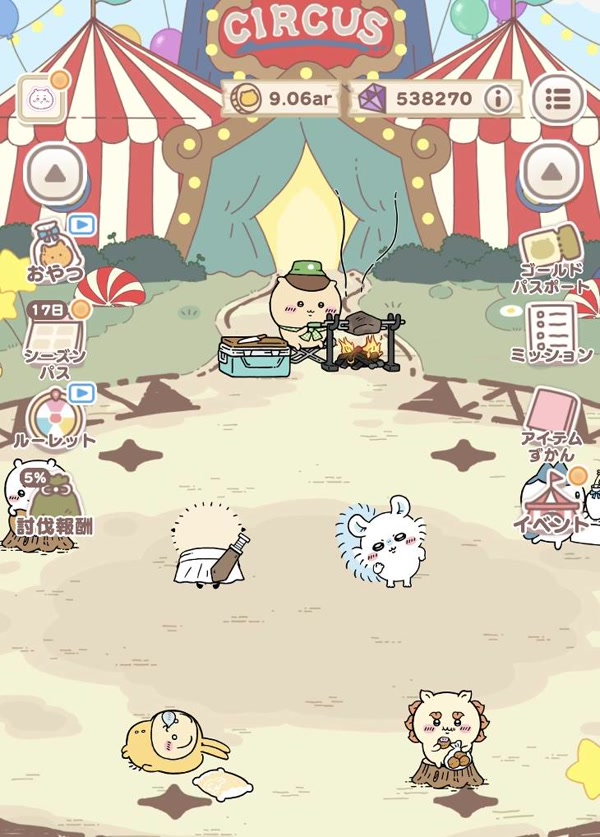The image size is (600, 837).
Task: Open the list menu button
Action: (x=557, y=99)
